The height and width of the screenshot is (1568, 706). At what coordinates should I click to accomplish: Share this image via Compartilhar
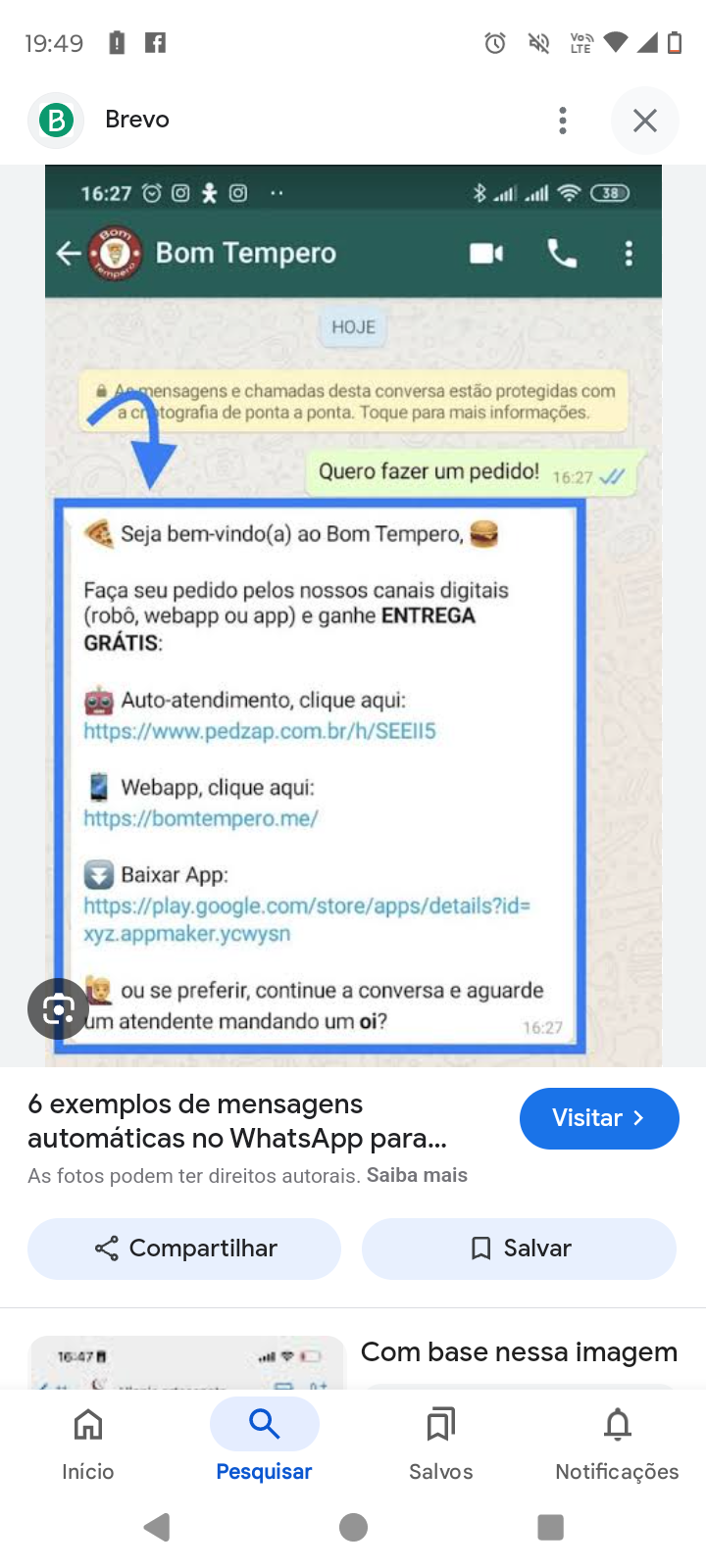pos(184,1248)
